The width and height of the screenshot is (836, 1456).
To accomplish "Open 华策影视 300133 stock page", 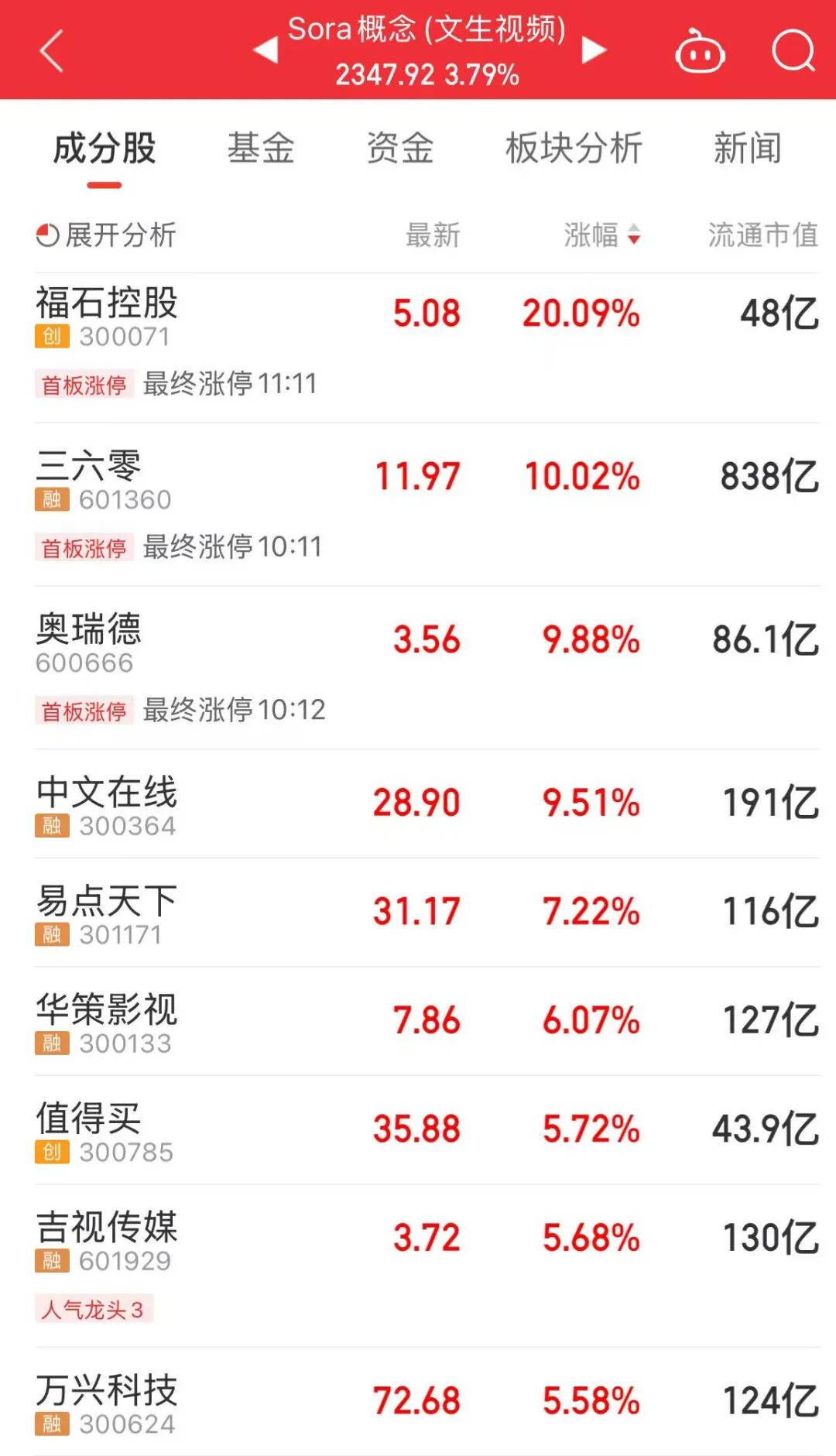I will (107, 1023).
